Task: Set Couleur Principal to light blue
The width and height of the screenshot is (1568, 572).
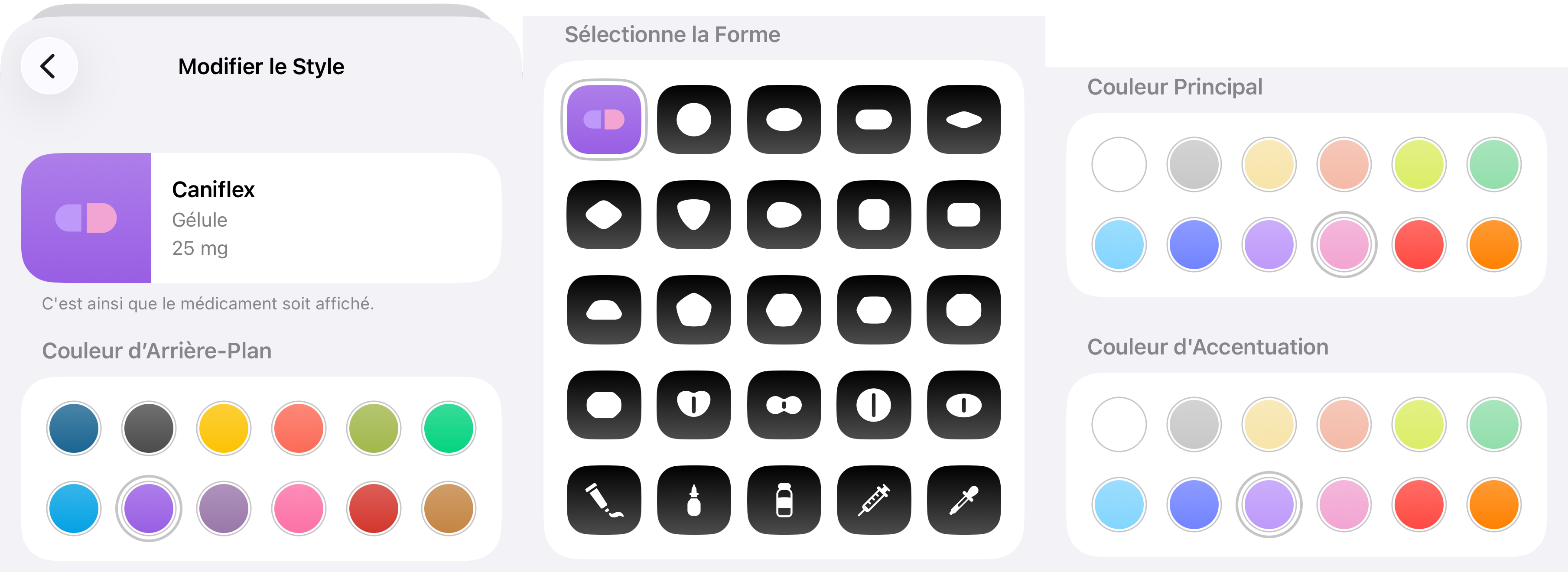Action: (x=1119, y=245)
